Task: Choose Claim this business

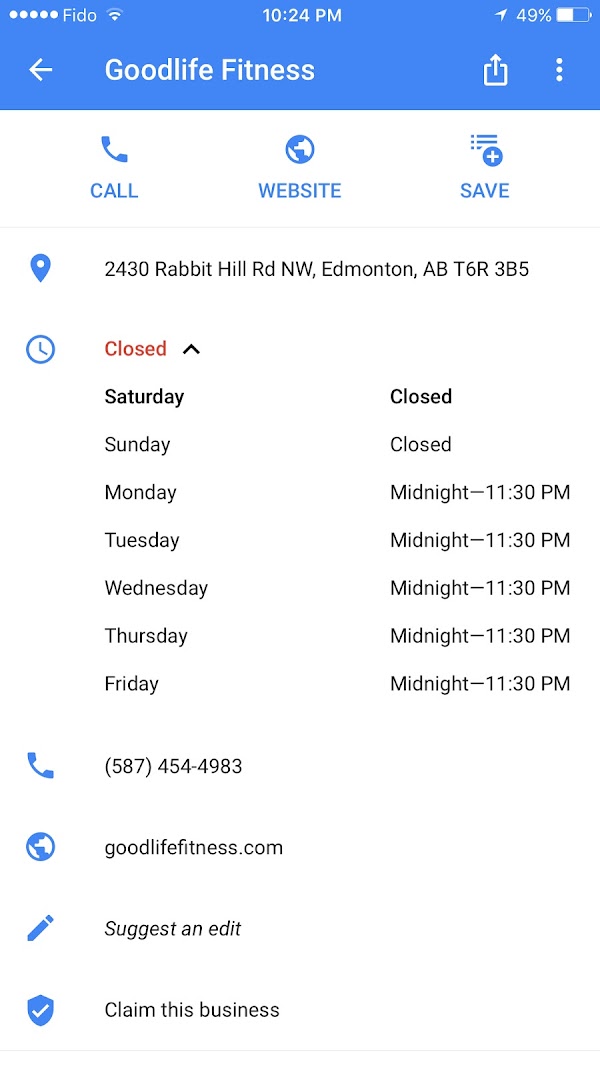Action: pos(192,1010)
